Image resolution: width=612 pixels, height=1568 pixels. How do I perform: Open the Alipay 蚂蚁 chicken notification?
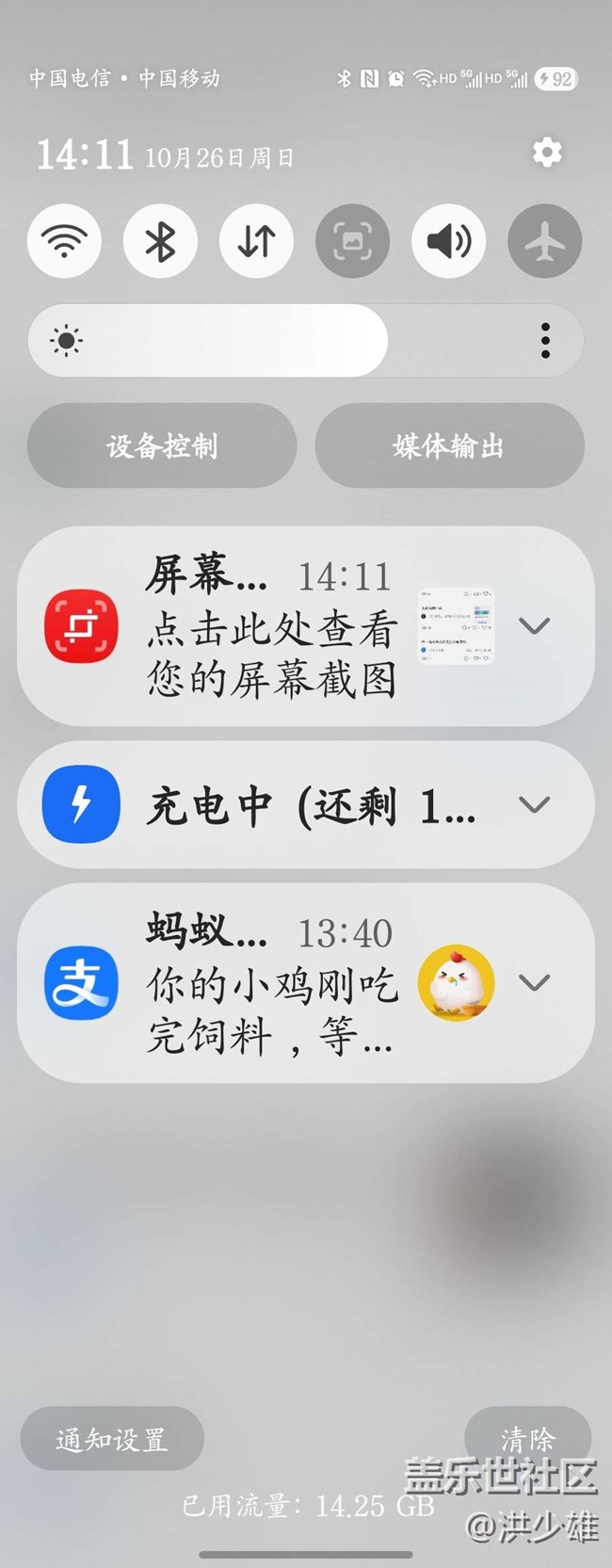point(271,984)
